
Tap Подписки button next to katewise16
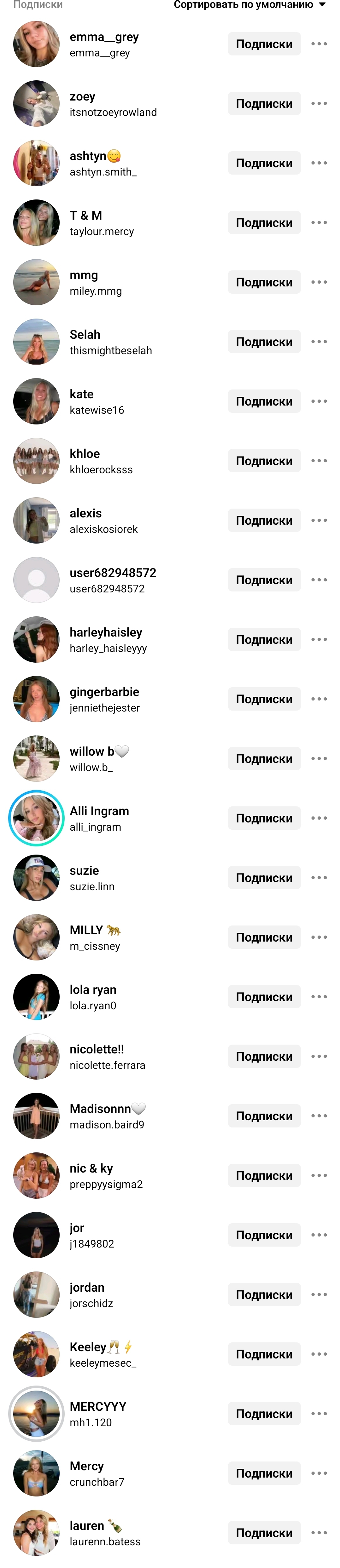(x=264, y=402)
